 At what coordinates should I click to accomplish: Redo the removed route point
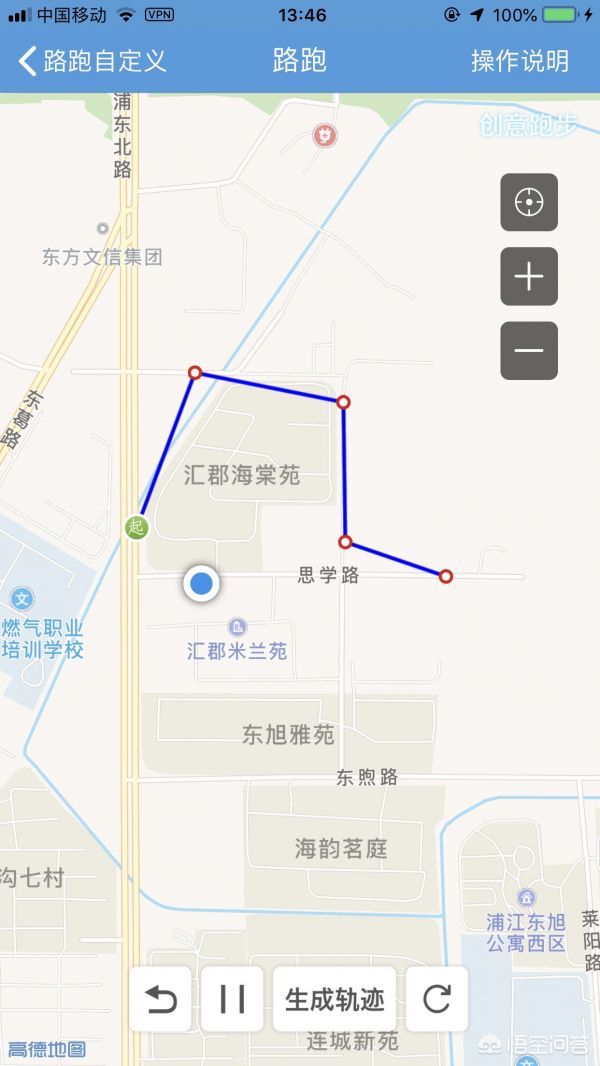pyautogui.click(x=437, y=999)
